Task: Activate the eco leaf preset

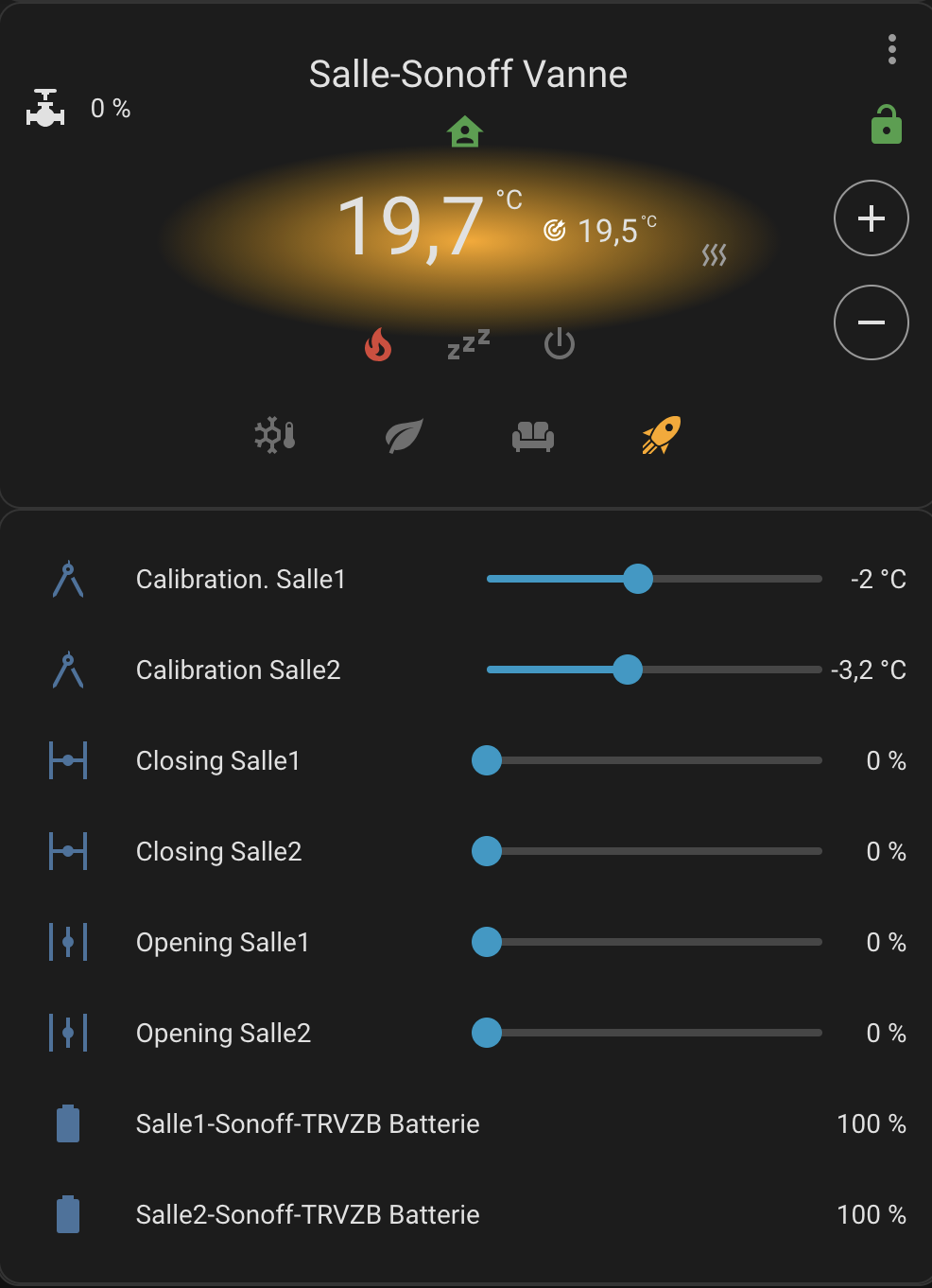Action: point(404,436)
